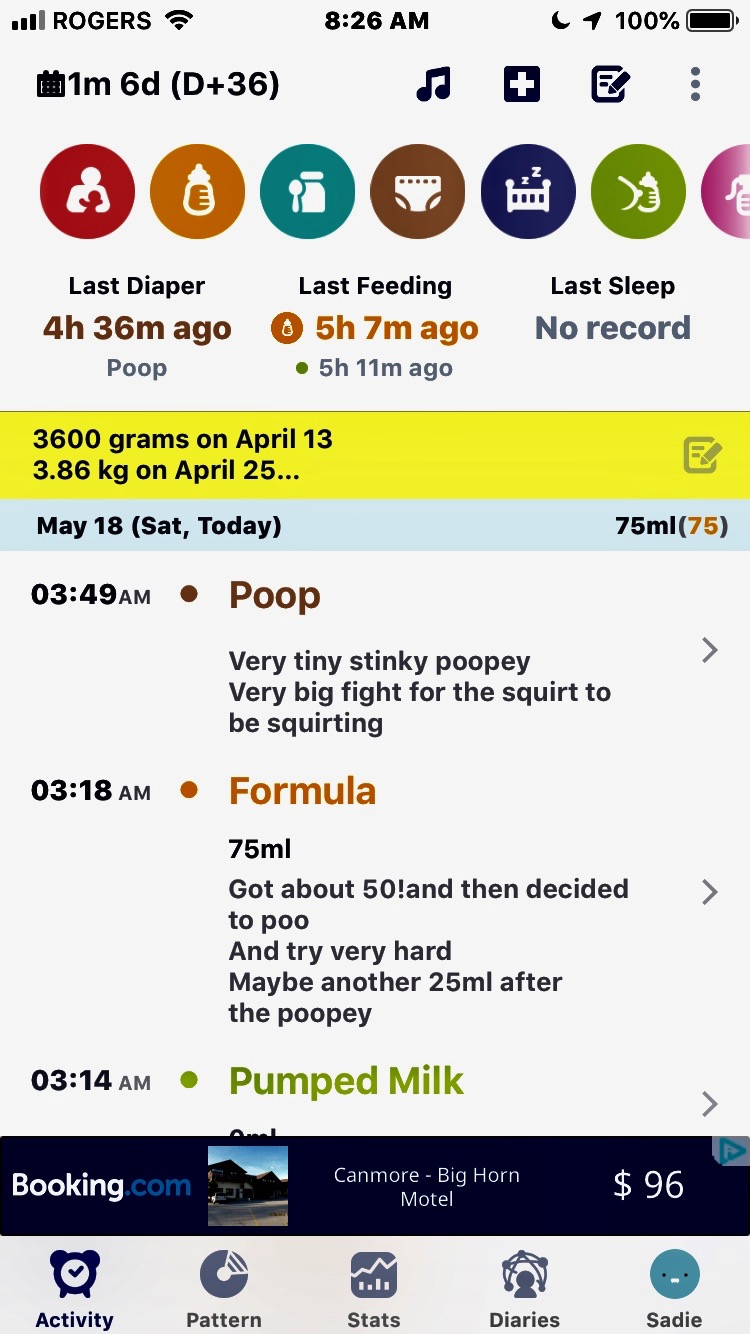Image resolution: width=750 pixels, height=1334 pixels.
Task: Select Sadie's profile tab
Action: (x=674, y=1290)
